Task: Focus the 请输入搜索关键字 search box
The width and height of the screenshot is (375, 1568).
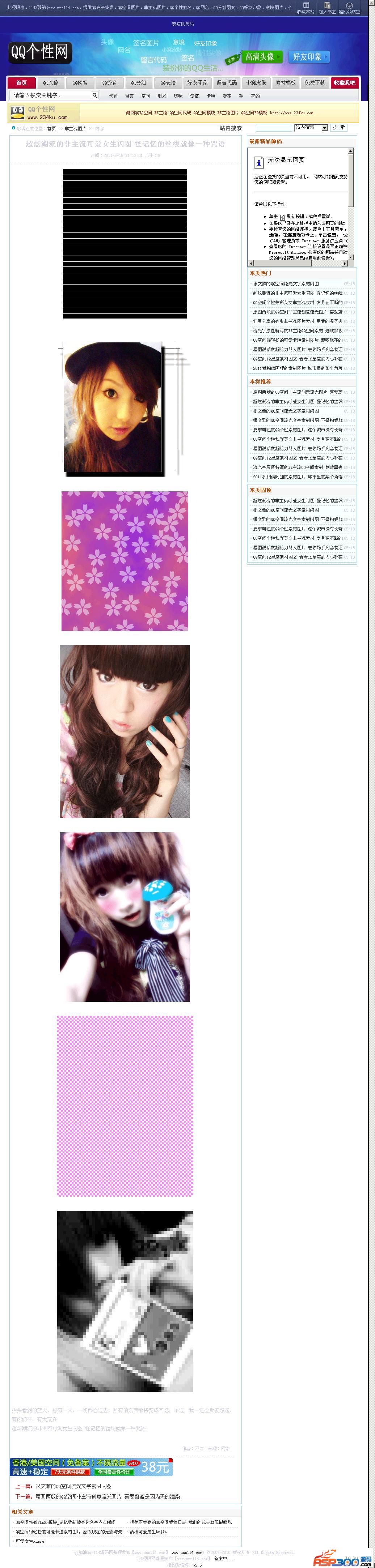Action: [50, 95]
